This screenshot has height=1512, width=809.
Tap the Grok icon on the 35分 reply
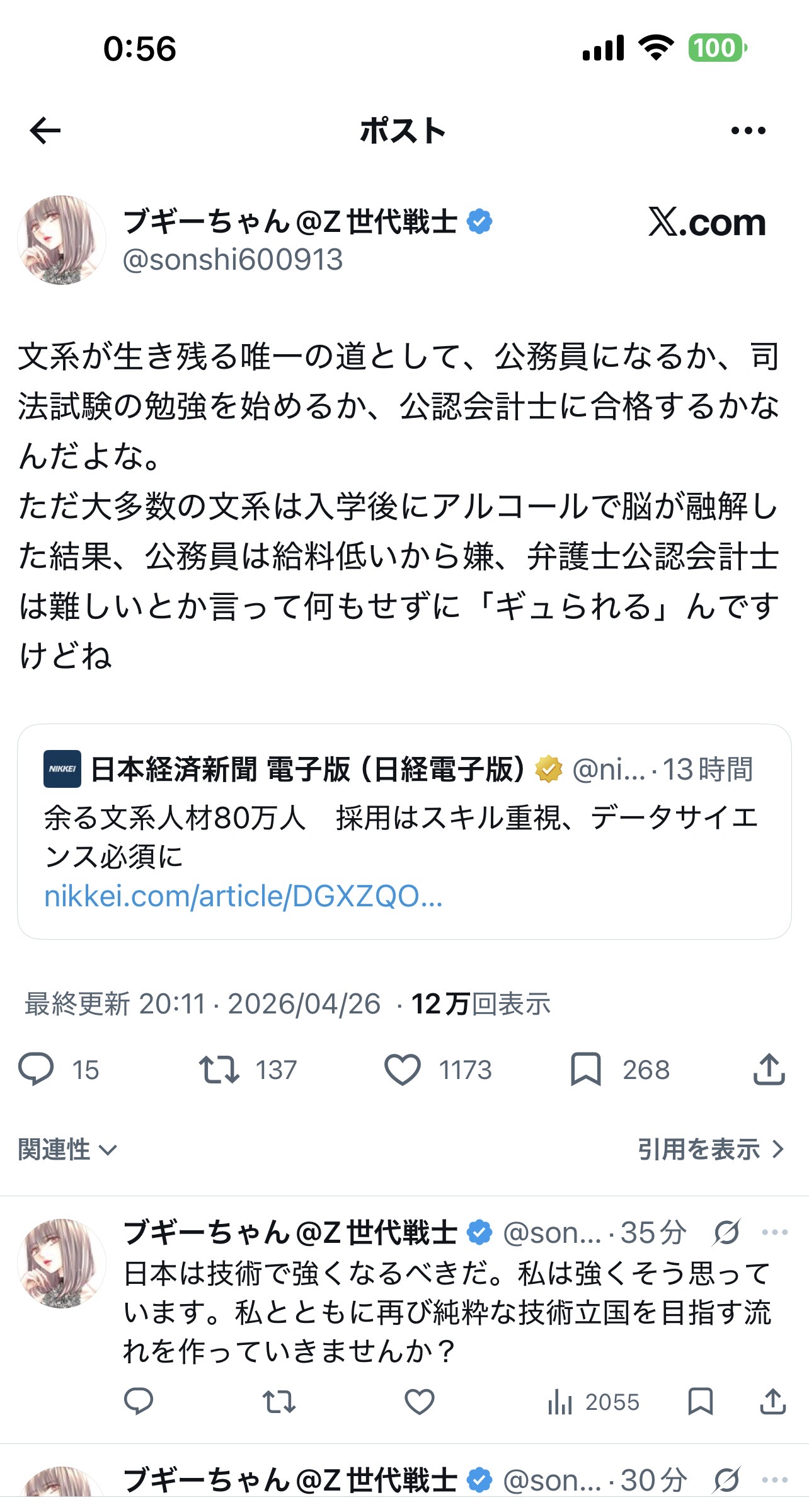pos(726,1232)
